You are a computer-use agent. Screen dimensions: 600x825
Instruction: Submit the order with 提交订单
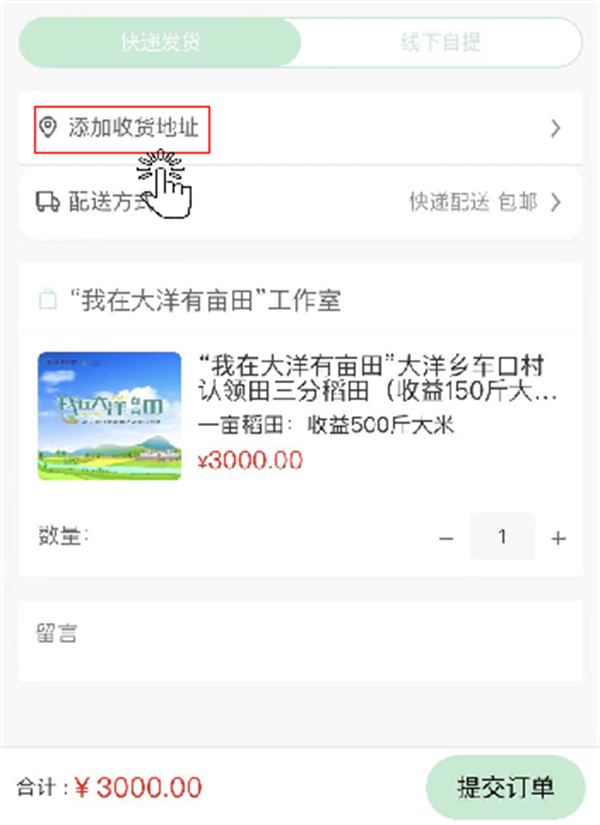(505, 787)
